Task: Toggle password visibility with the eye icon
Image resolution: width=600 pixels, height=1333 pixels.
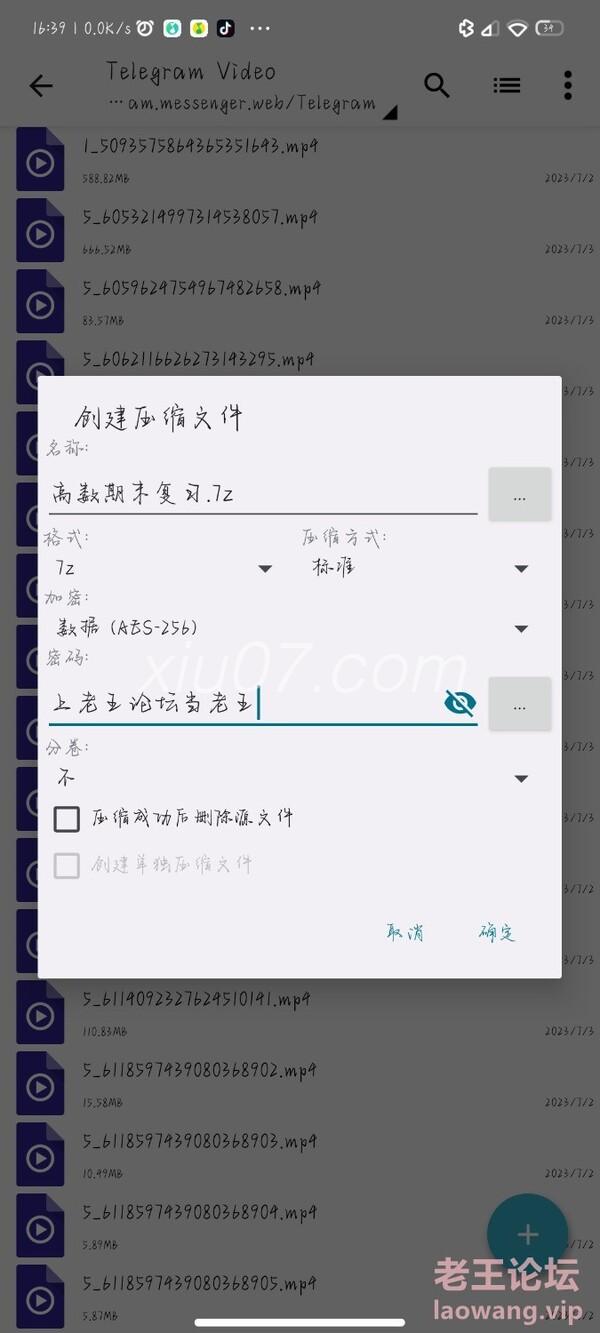Action: (x=459, y=704)
